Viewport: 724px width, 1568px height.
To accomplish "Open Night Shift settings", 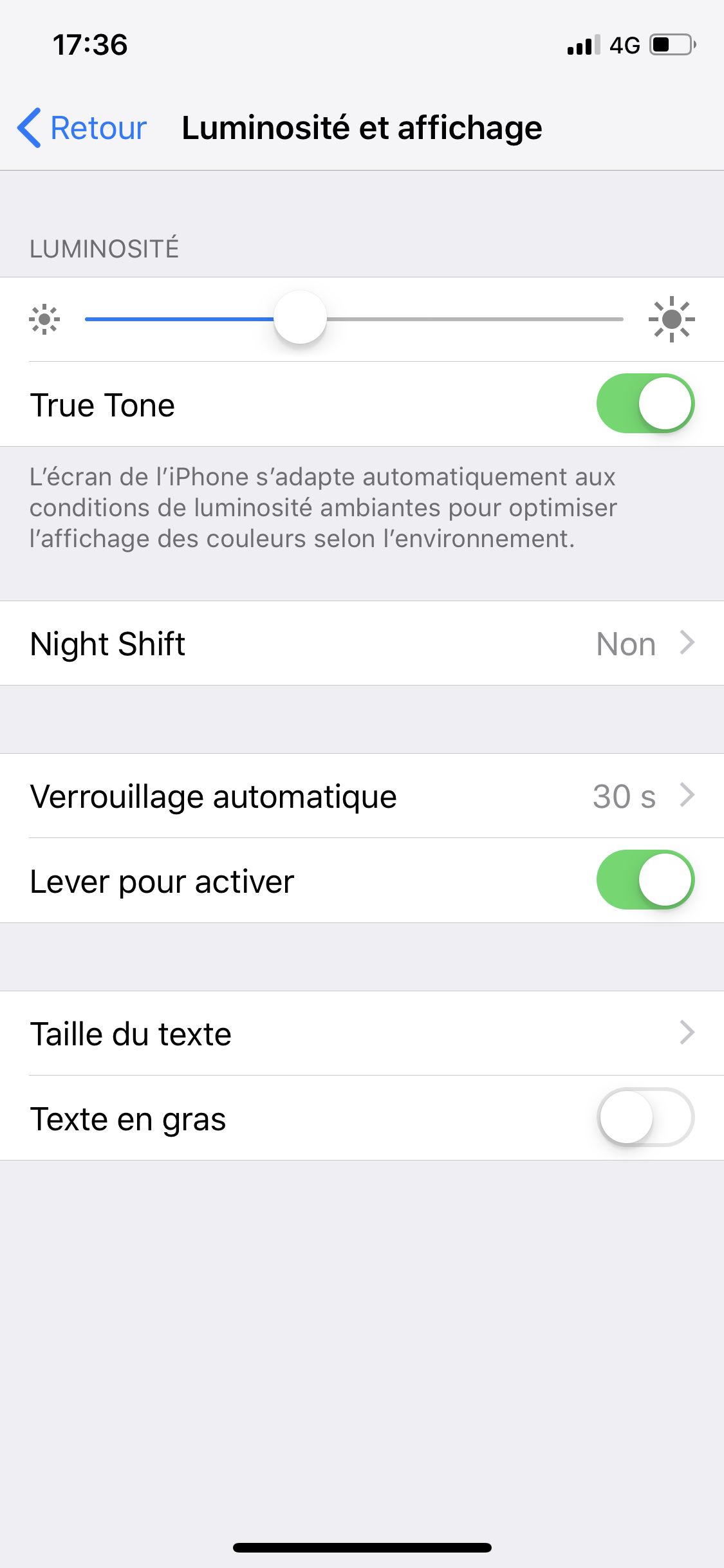I will click(x=362, y=643).
